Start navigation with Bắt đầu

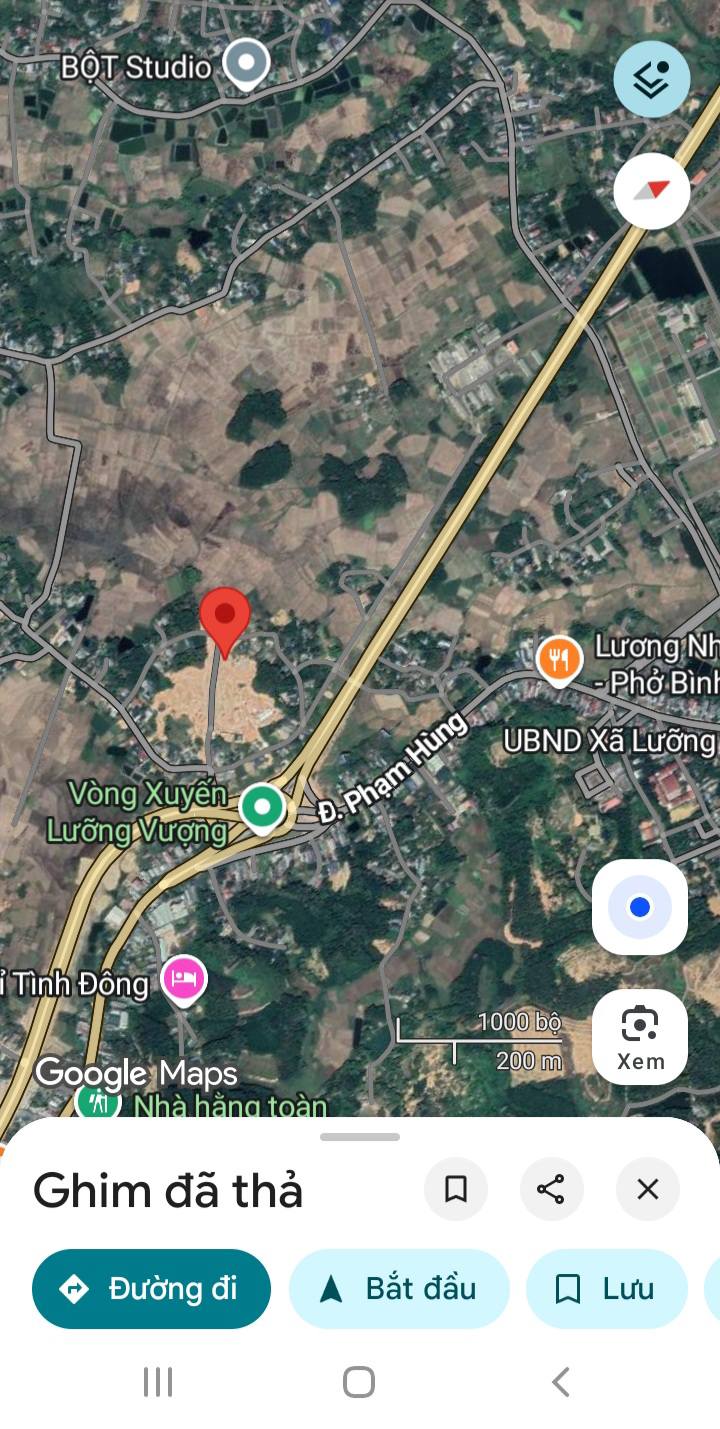[x=399, y=1289]
